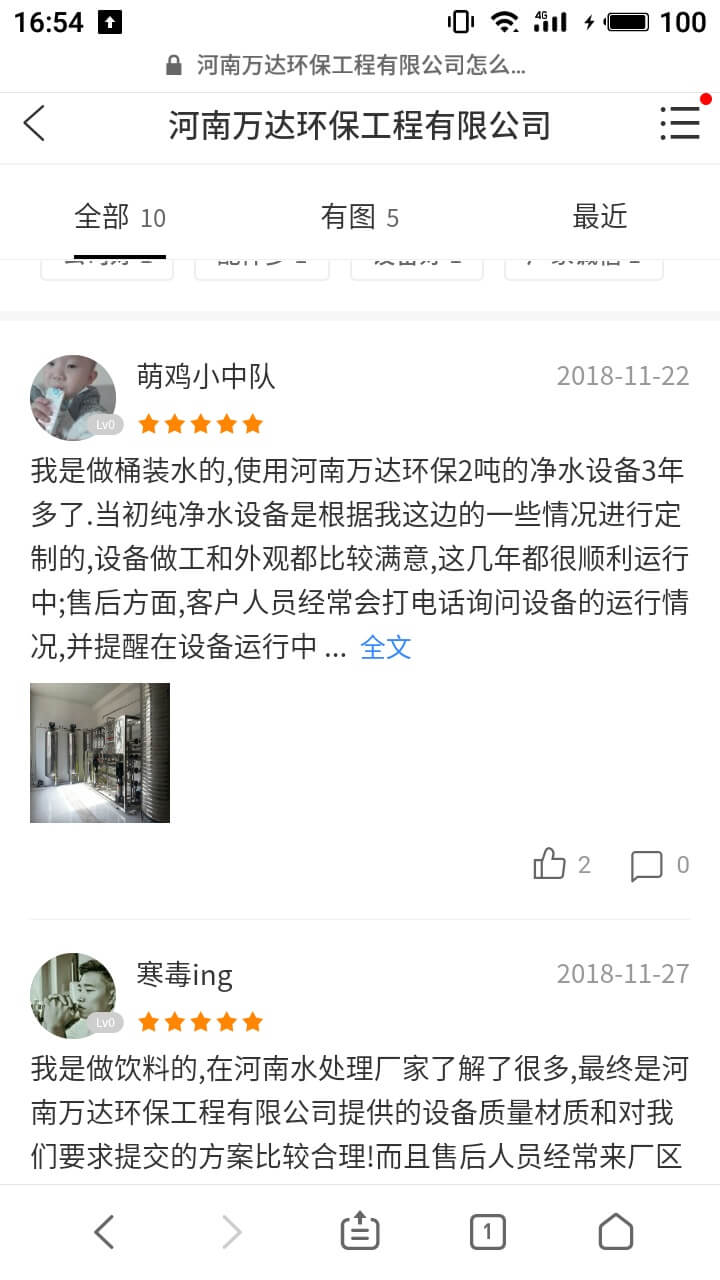Share this page from browser toolbar
This screenshot has width=720, height=1280.
360,1232
